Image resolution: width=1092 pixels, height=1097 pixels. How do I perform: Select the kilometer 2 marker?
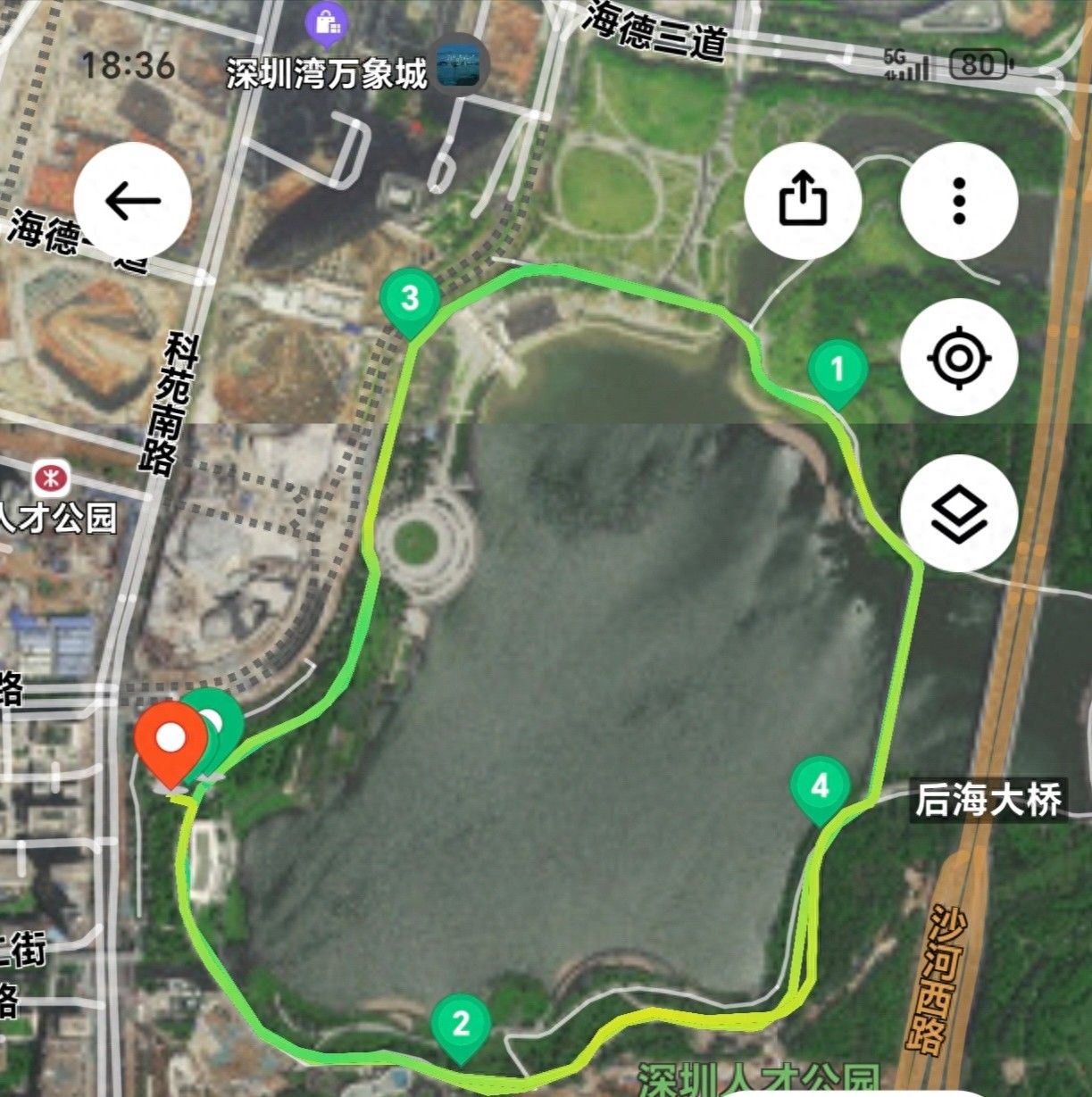point(461,1023)
